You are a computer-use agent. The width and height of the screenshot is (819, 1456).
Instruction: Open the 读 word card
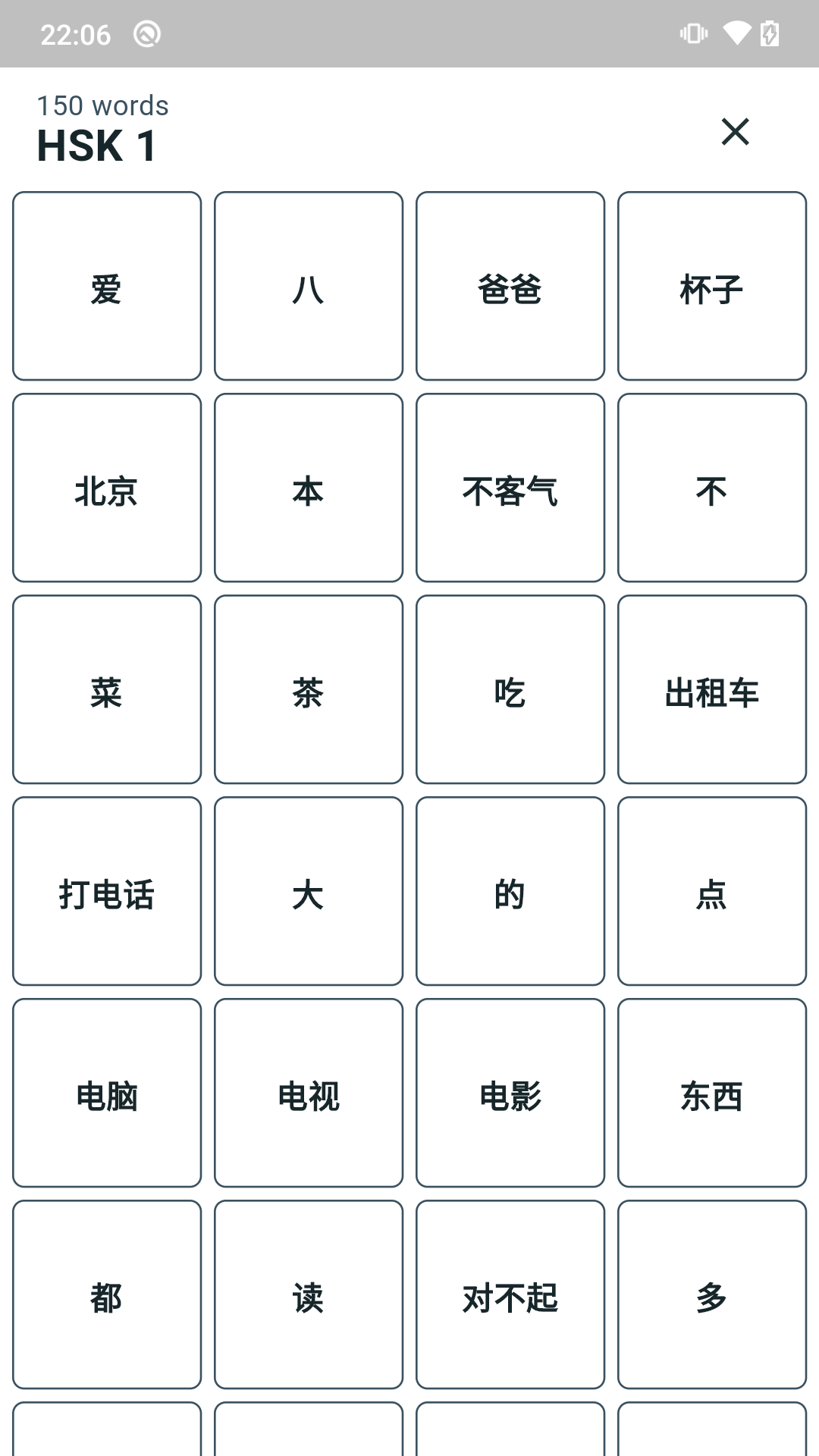(309, 1294)
